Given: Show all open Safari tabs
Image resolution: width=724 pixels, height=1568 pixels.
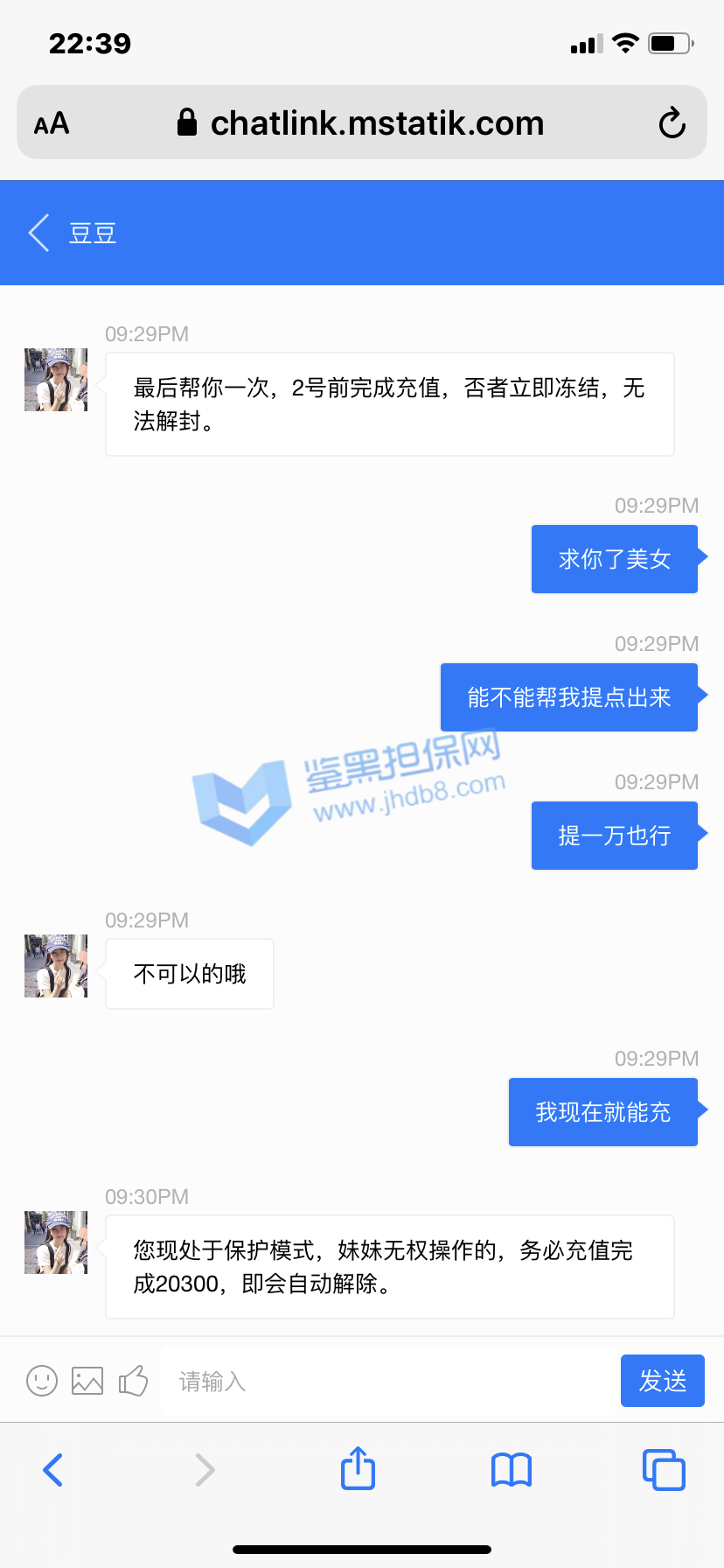Looking at the screenshot, I should tap(664, 1470).
